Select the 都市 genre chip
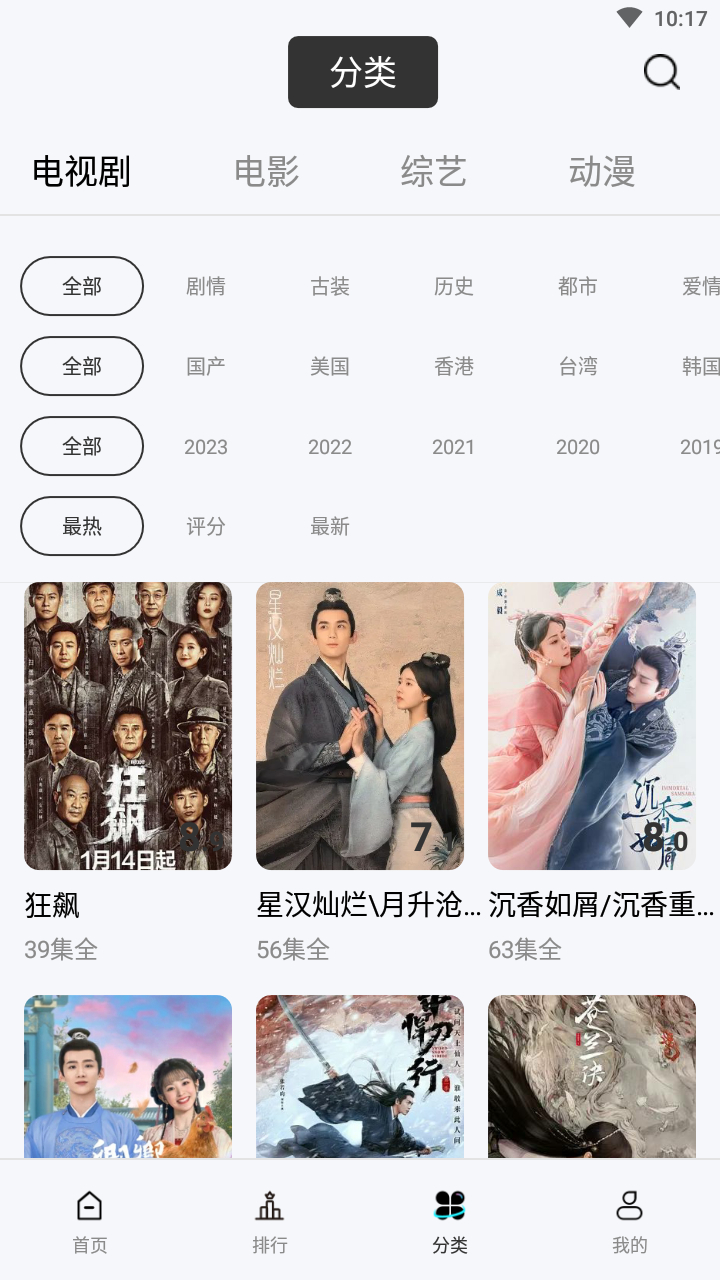The width and height of the screenshot is (720, 1280). coord(578,286)
